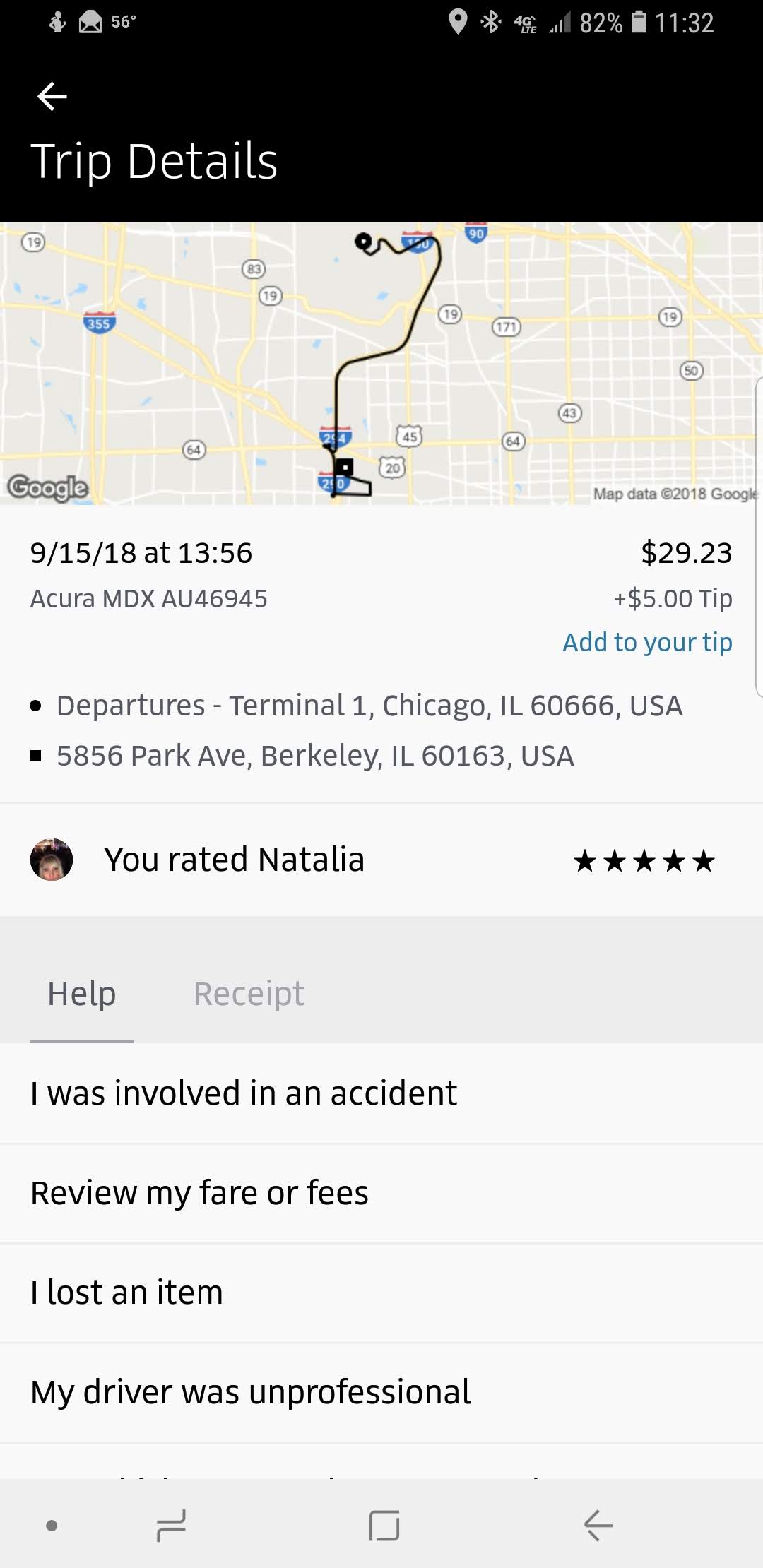This screenshot has width=763, height=1568.
Task: Report 'I lost an item'
Action: pyautogui.click(x=127, y=1293)
